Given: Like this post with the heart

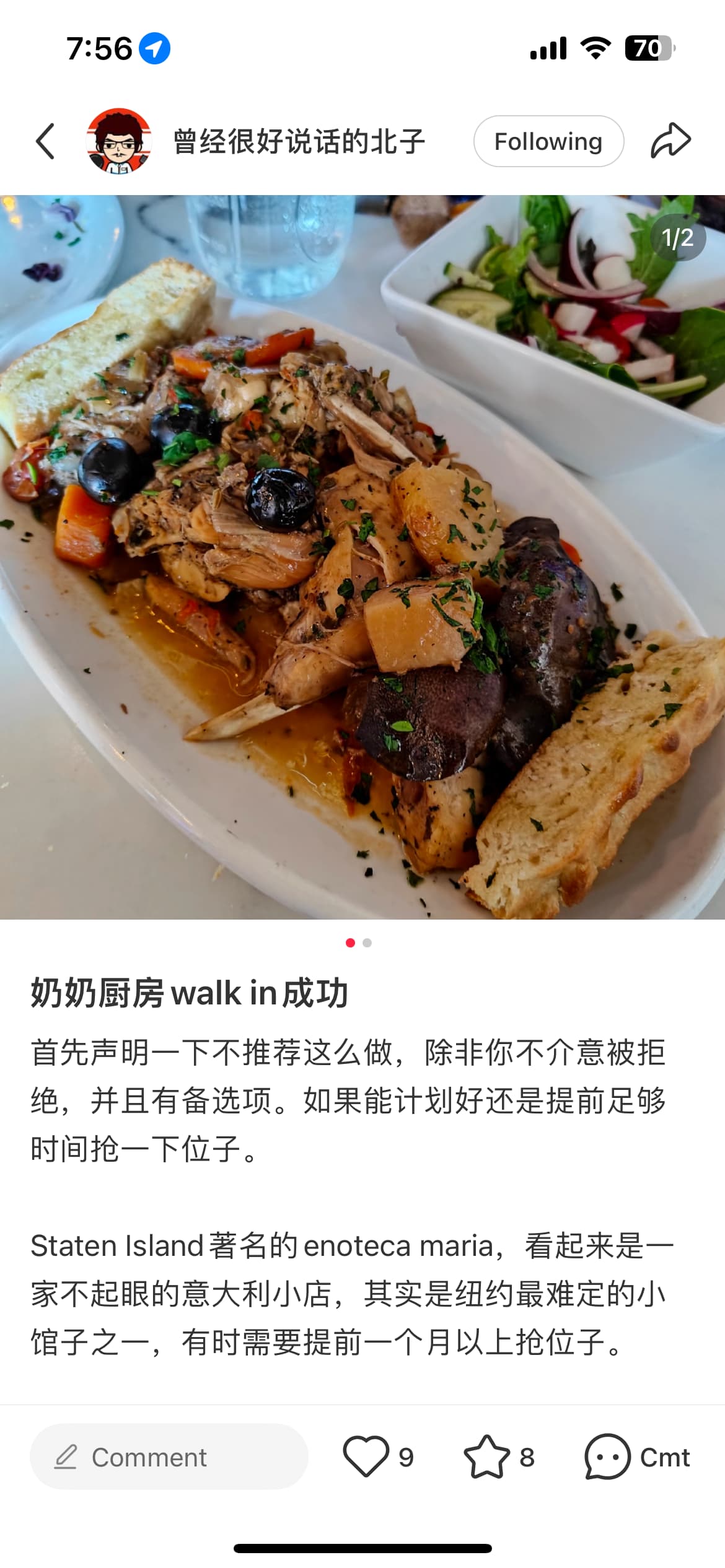Looking at the screenshot, I should (366, 1457).
